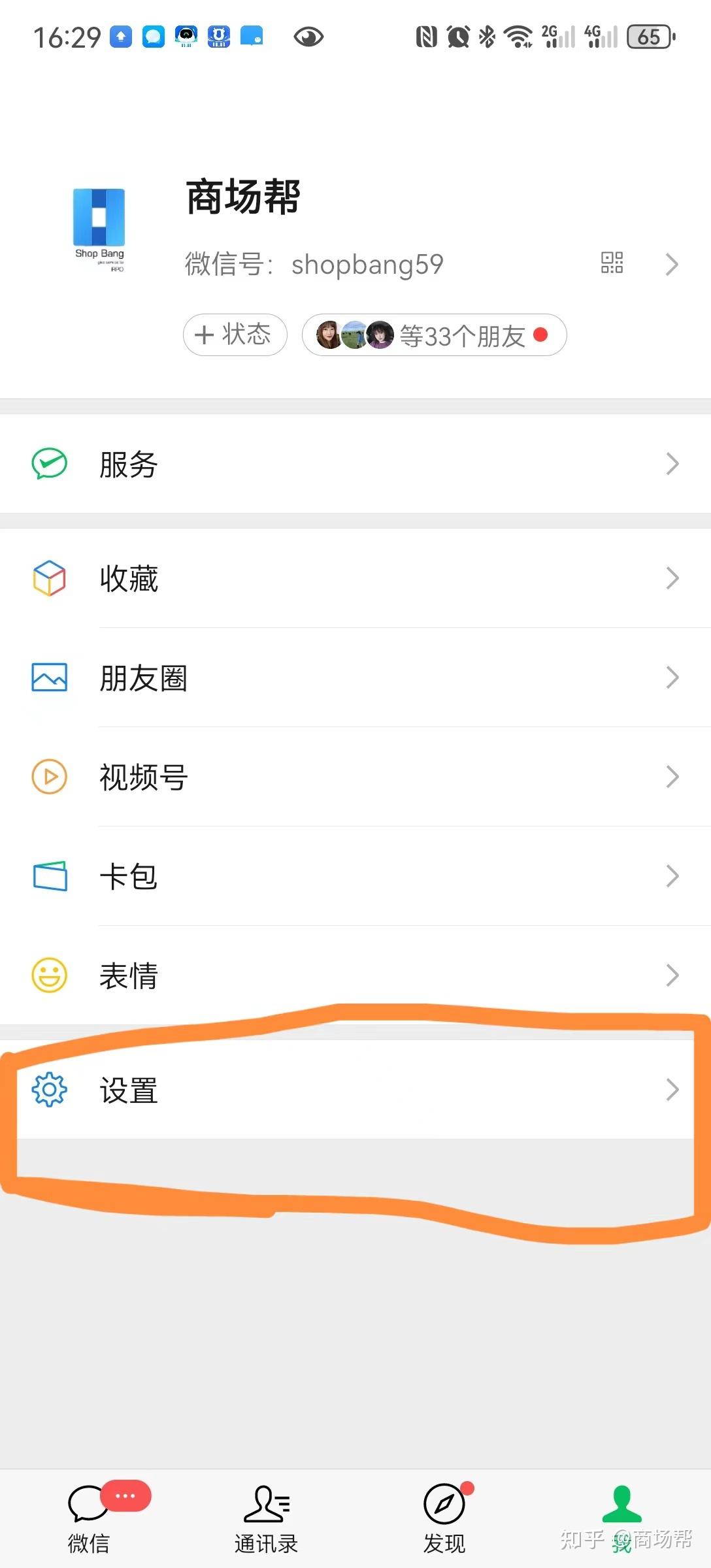
Task: Open 表情 stickers
Action: [x=355, y=975]
